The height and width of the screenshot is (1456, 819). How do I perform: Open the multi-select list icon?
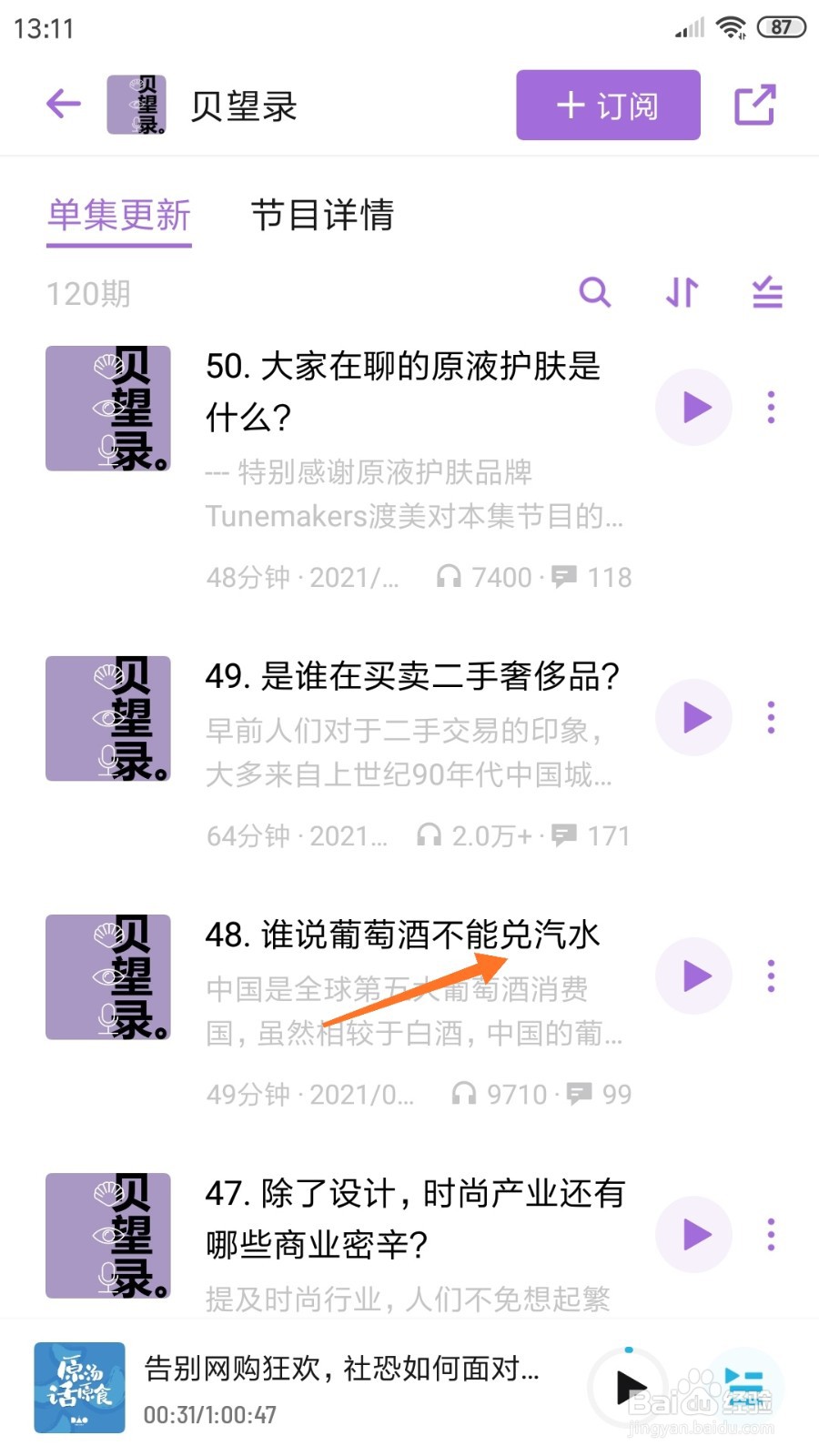767,292
